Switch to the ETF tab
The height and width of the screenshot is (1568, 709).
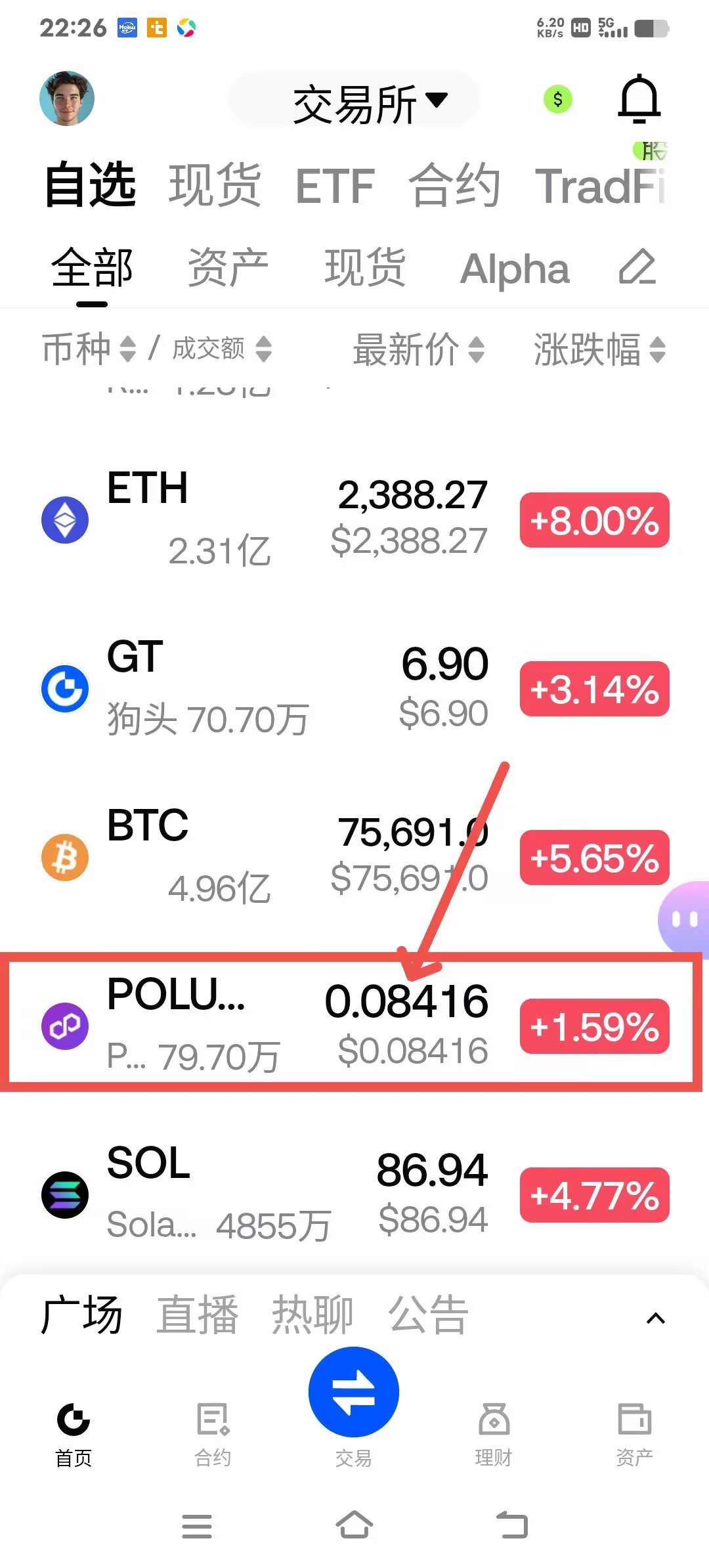pos(335,187)
